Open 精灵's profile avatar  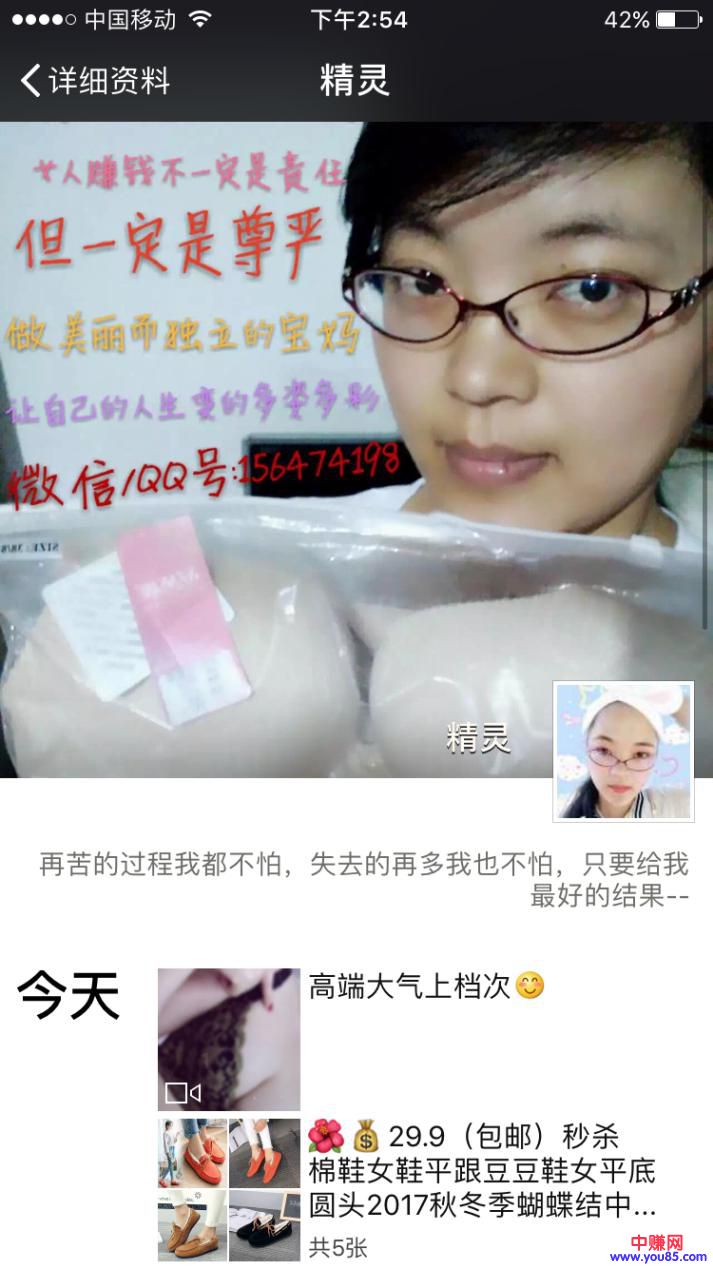pos(623,751)
